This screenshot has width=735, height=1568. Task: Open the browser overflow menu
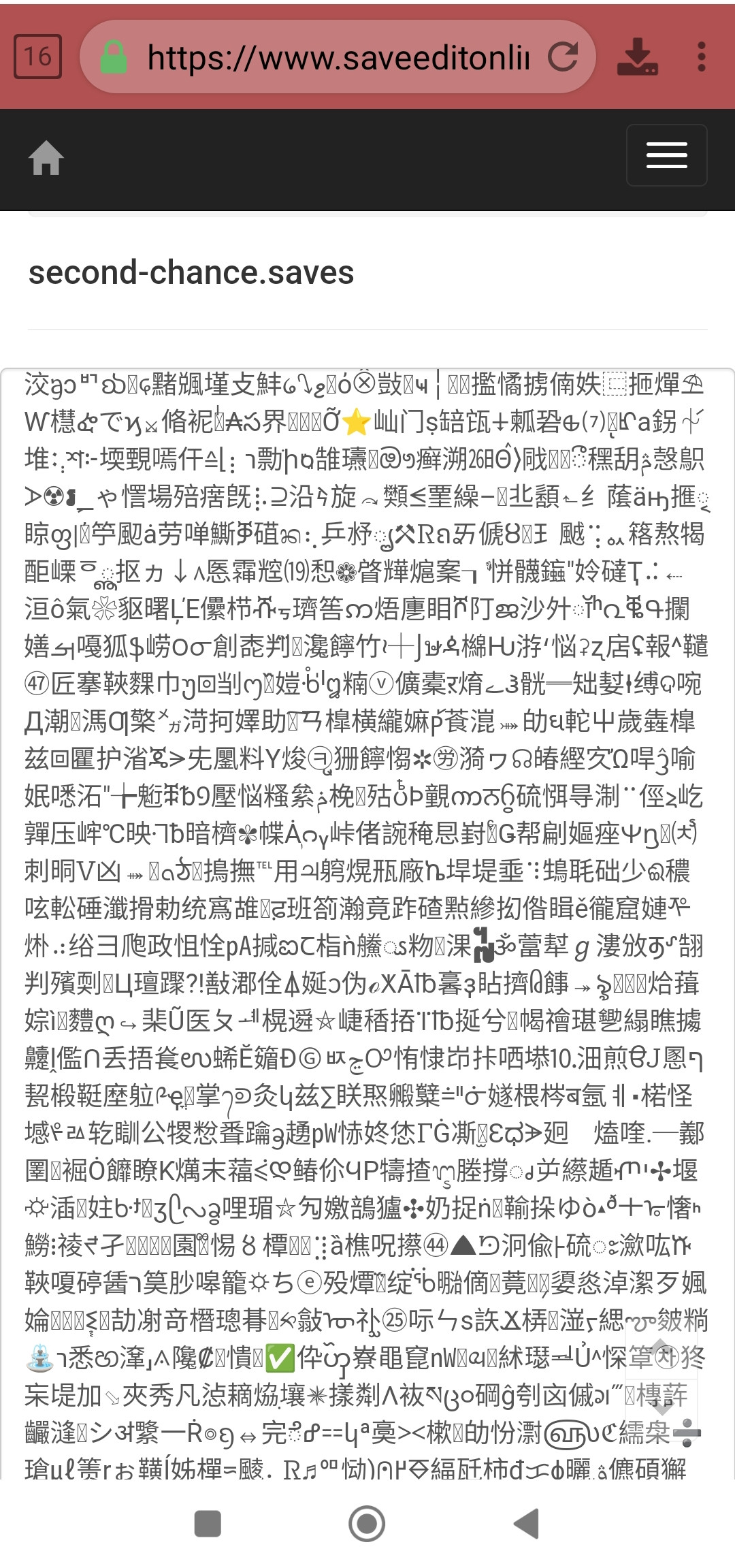point(702,57)
